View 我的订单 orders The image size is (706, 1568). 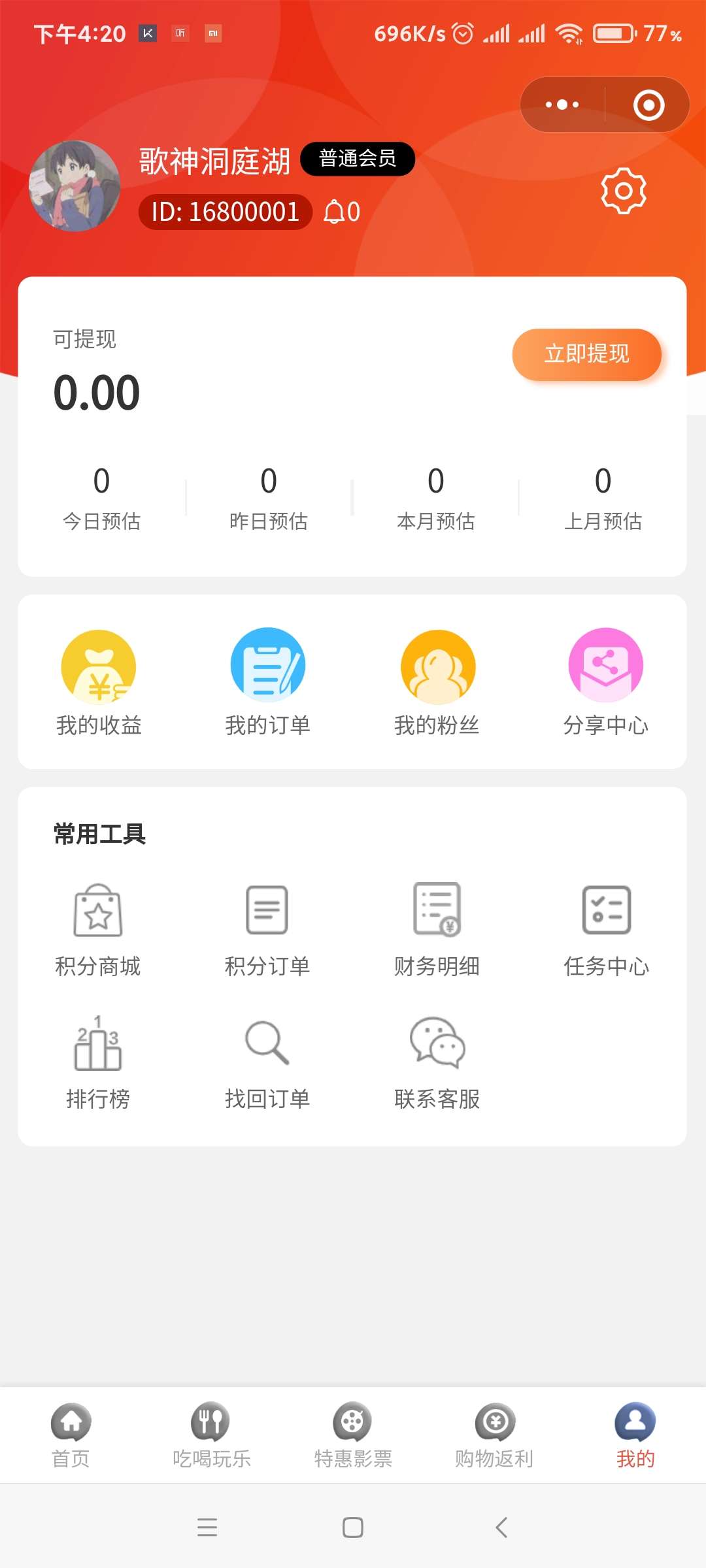[268, 682]
